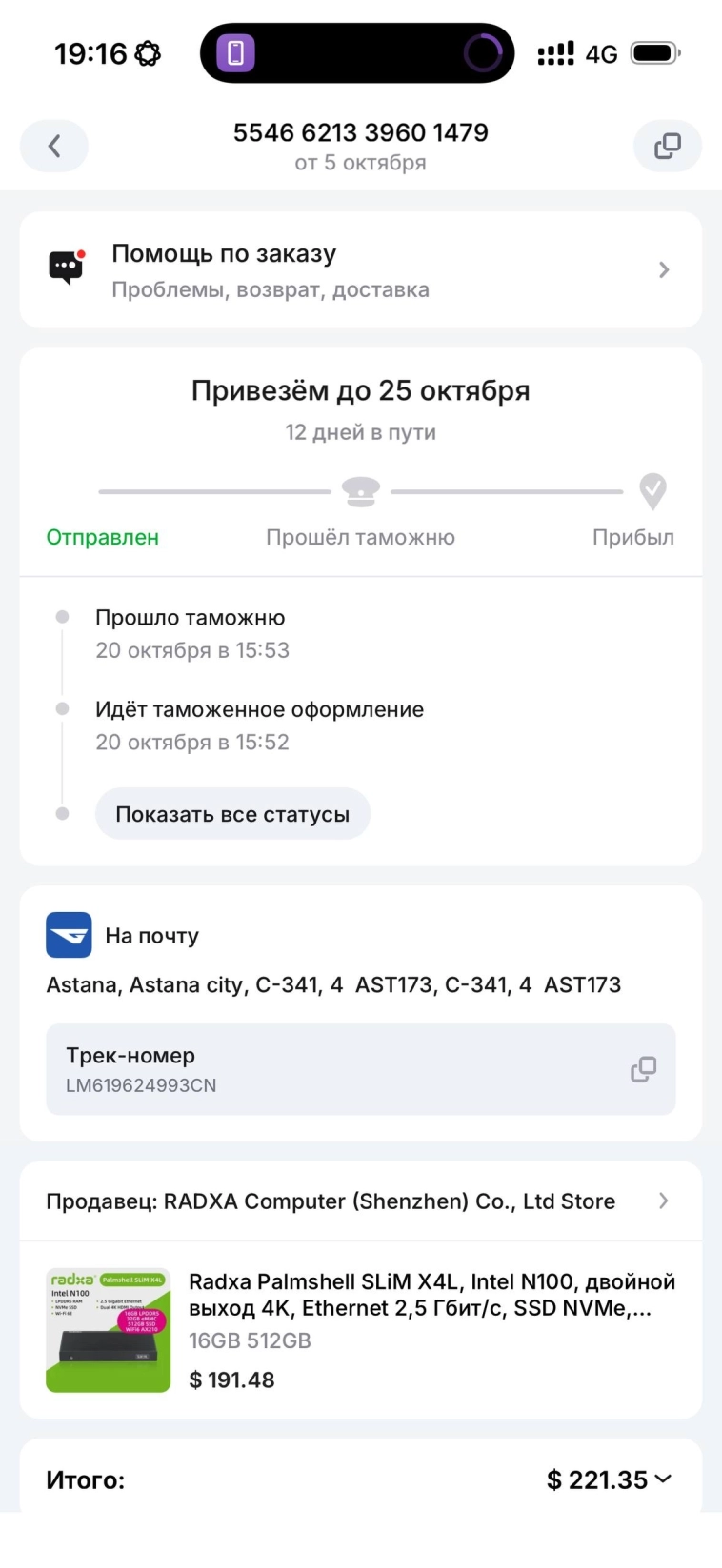Image resolution: width=722 pixels, height=1568 pixels.
Task: Open seller RADXA Computer store page
Action: [x=360, y=1201]
